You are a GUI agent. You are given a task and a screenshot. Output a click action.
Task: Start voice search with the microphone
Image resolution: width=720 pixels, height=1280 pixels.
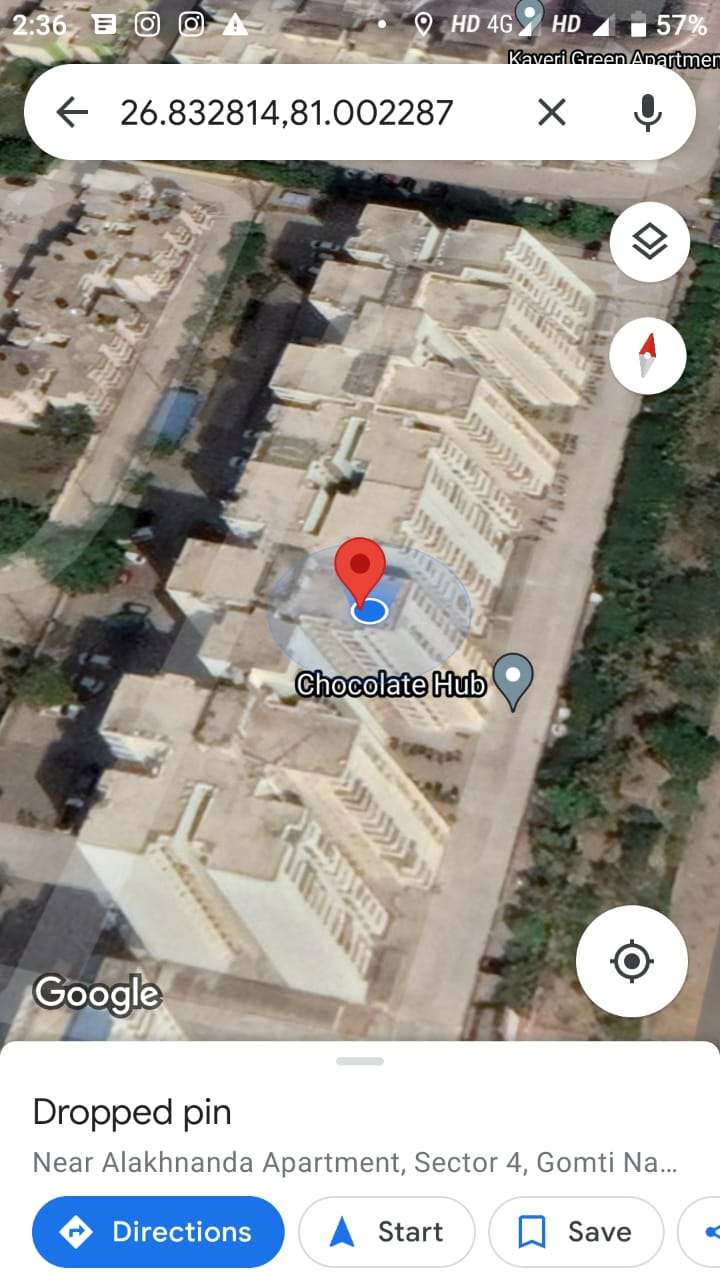click(x=648, y=113)
